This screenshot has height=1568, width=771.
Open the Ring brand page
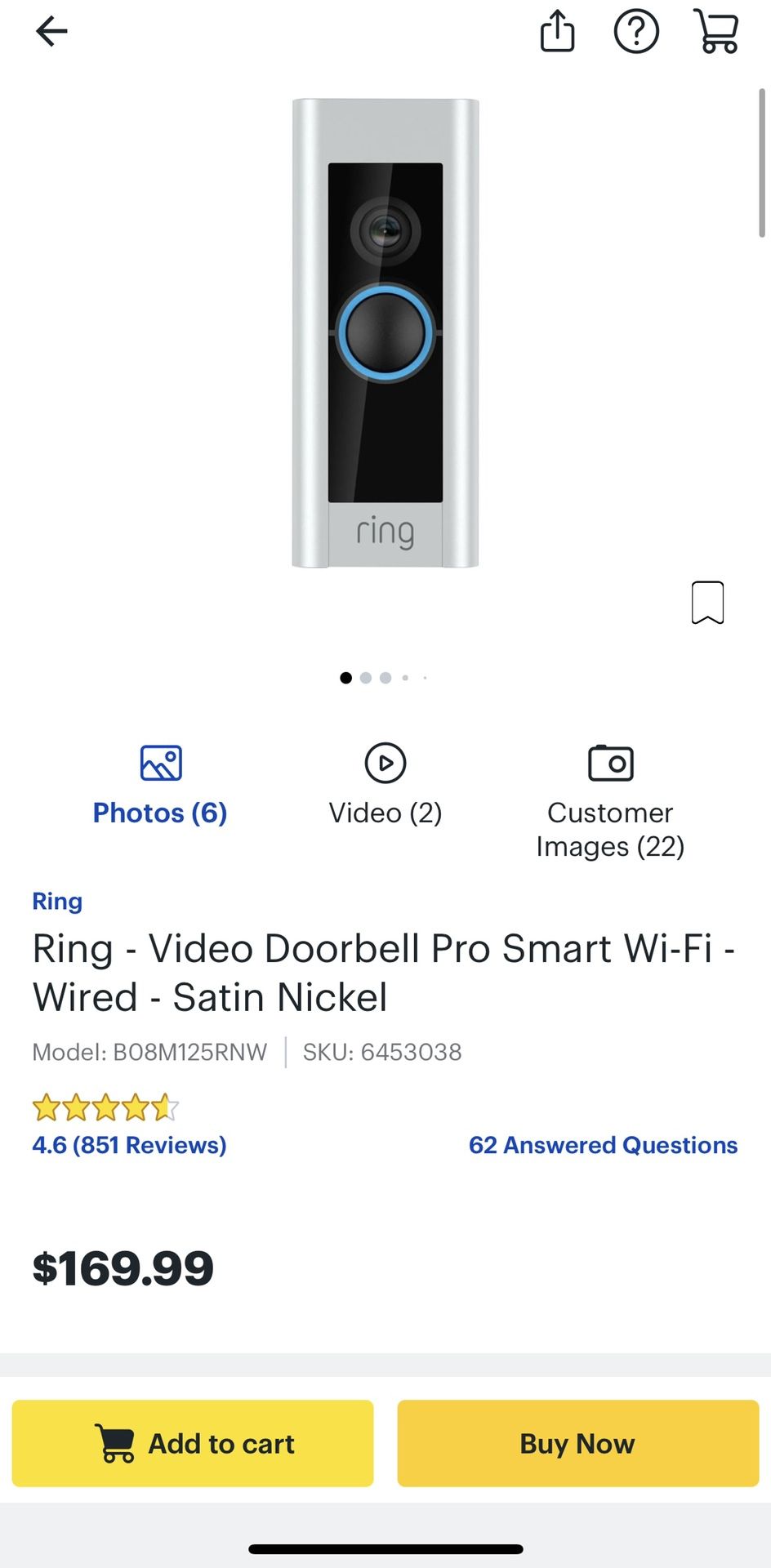pyautogui.click(x=56, y=901)
